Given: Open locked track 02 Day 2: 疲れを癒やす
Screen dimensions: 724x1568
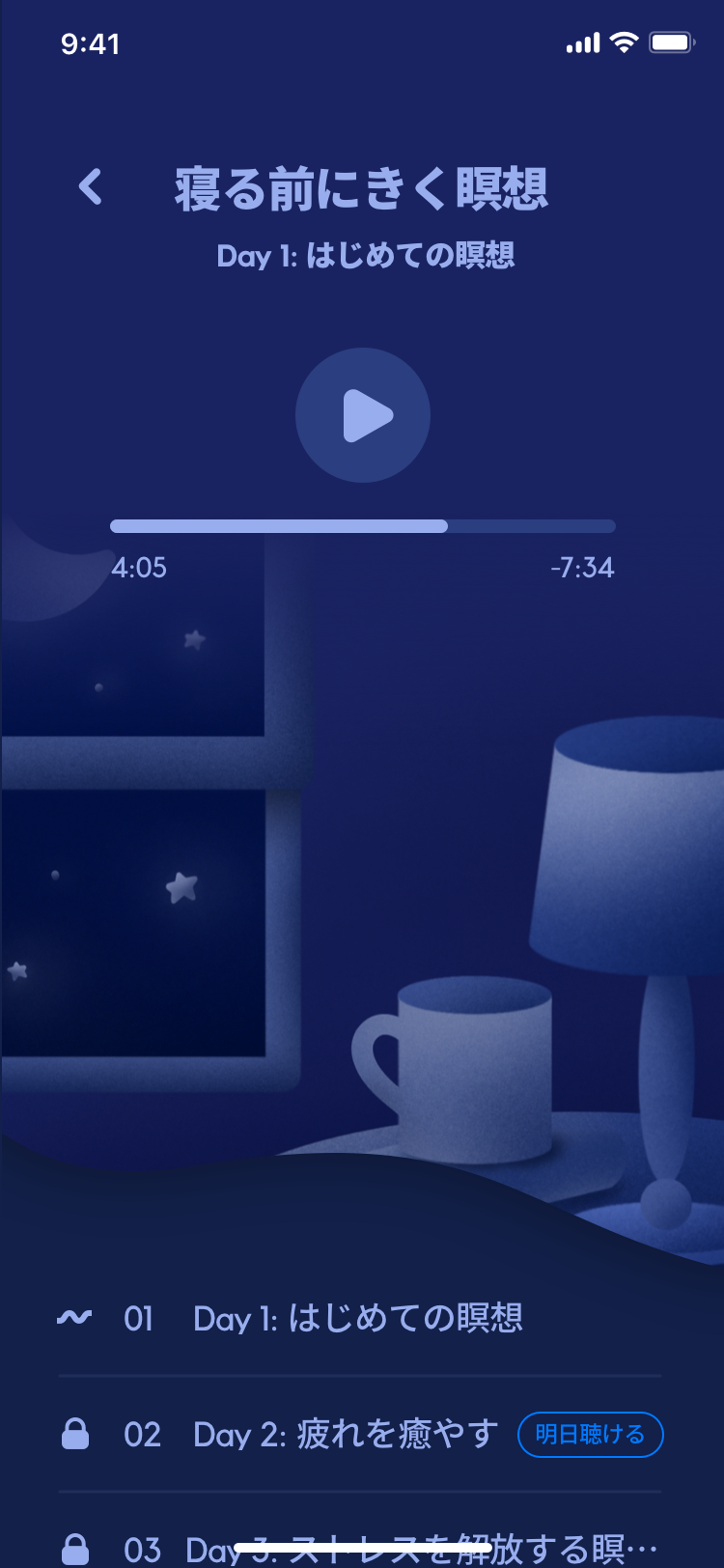Looking at the screenshot, I should tap(346, 1435).
